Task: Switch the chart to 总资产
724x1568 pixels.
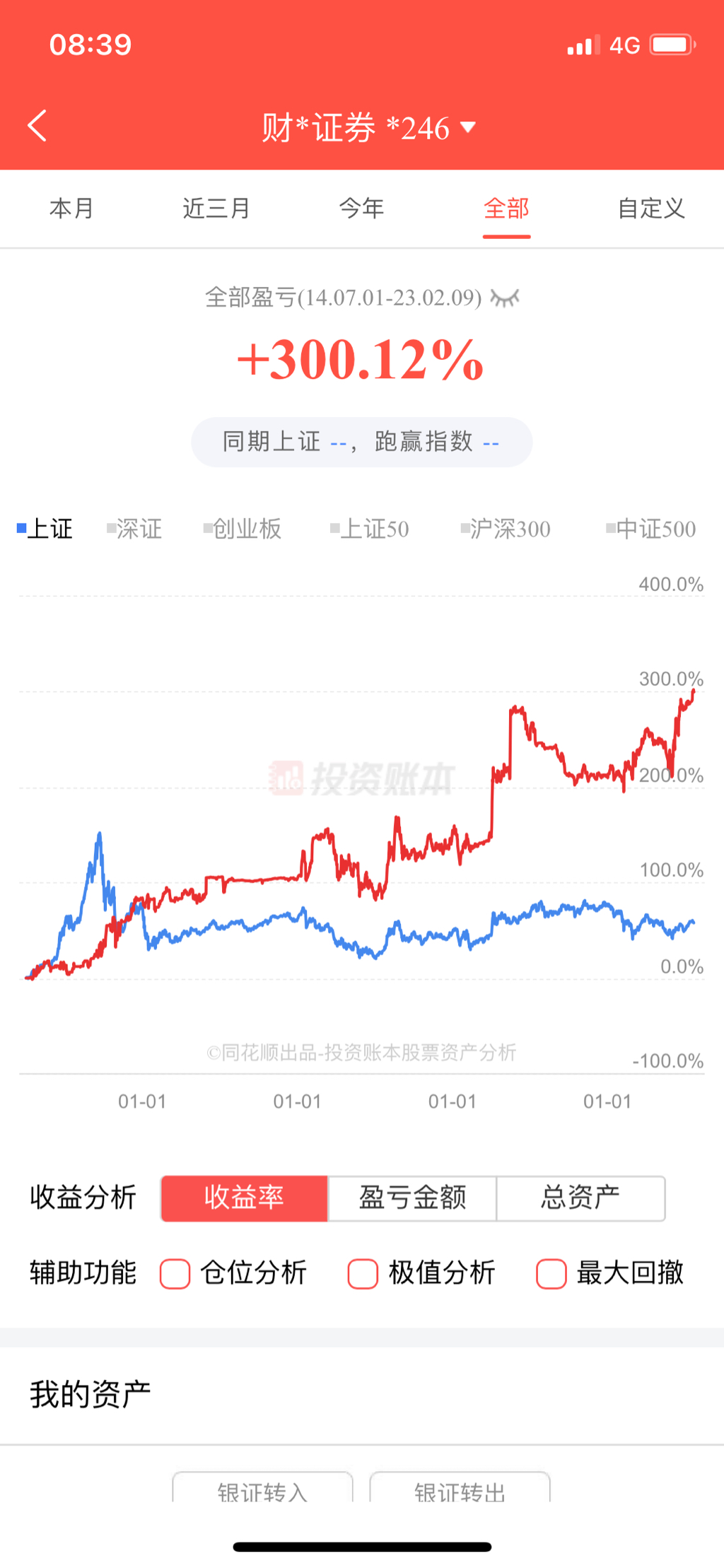Action: coord(580,1198)
